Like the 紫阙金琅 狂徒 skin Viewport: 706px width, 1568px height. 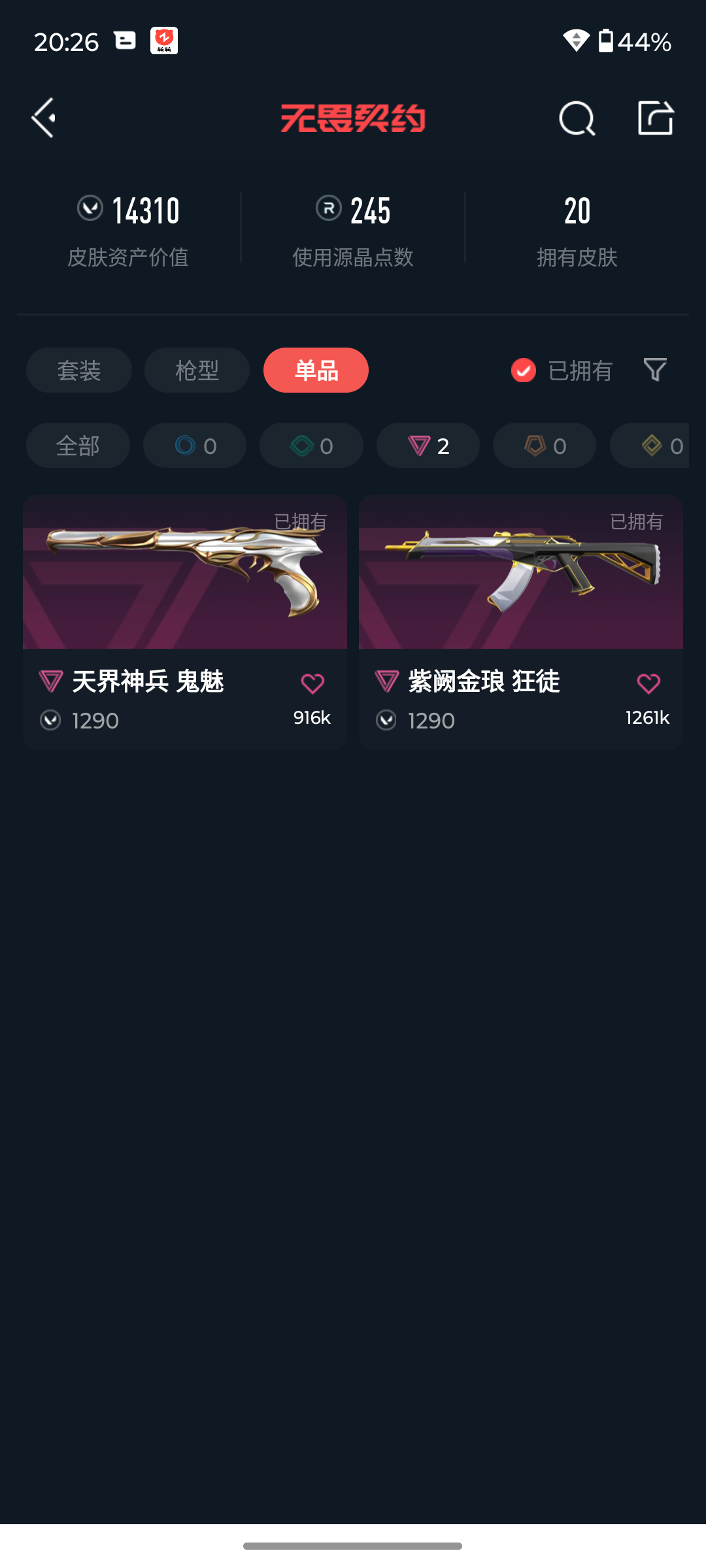(x=648, y=683)
